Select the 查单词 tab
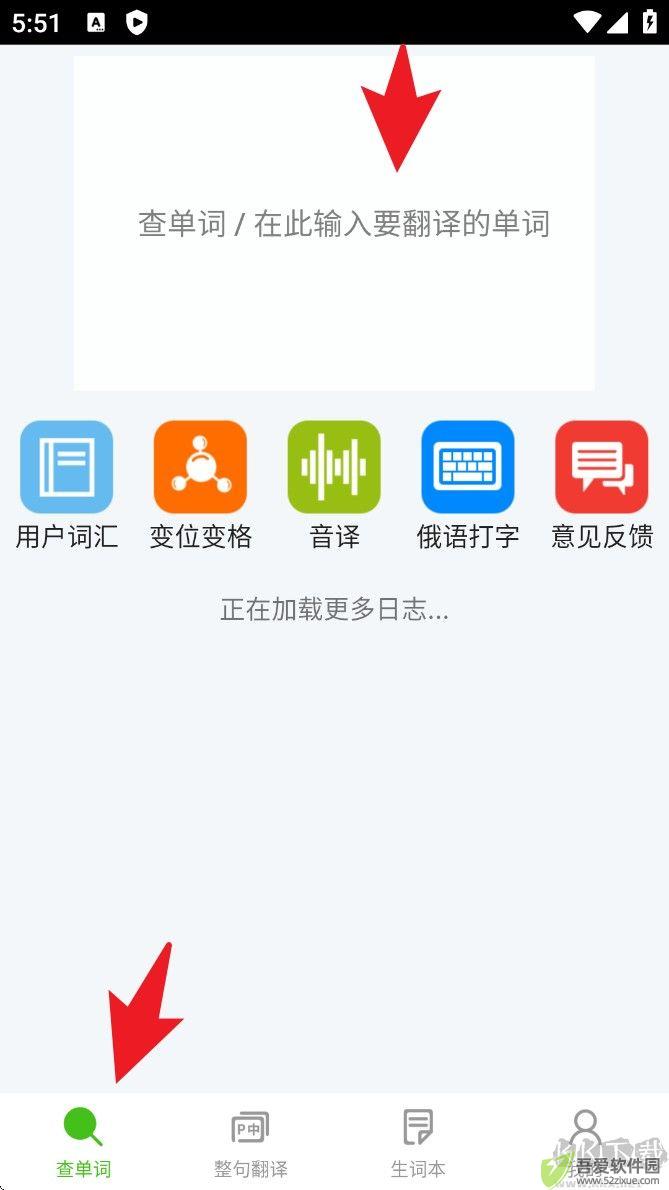 tap(83, 1142)
